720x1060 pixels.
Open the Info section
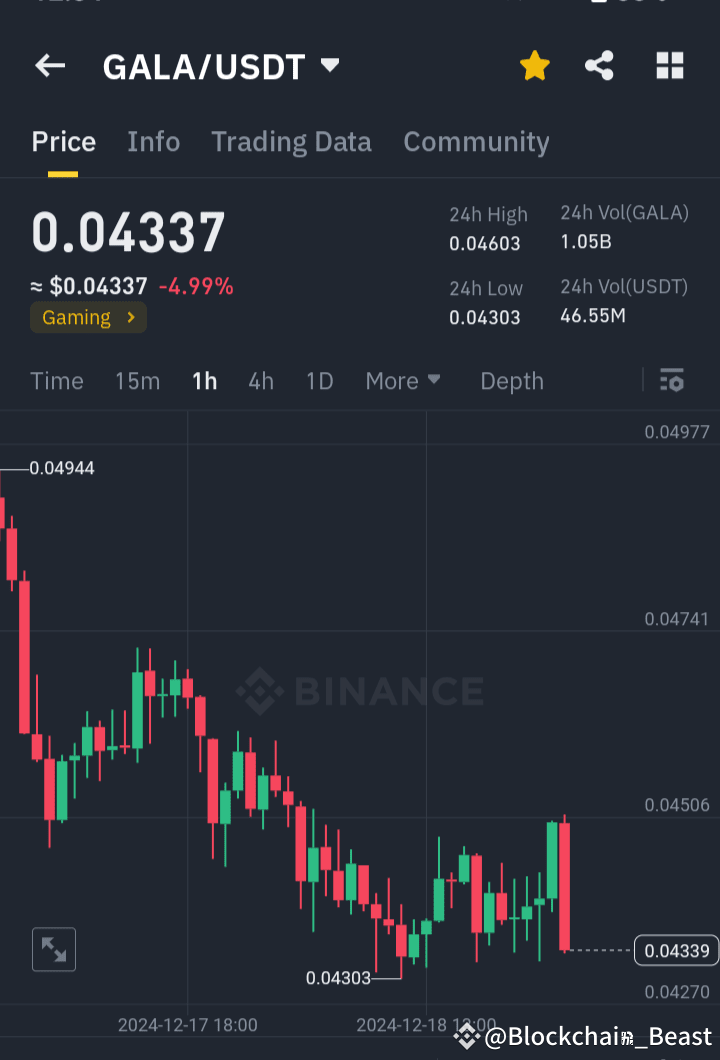click(153, 141)
